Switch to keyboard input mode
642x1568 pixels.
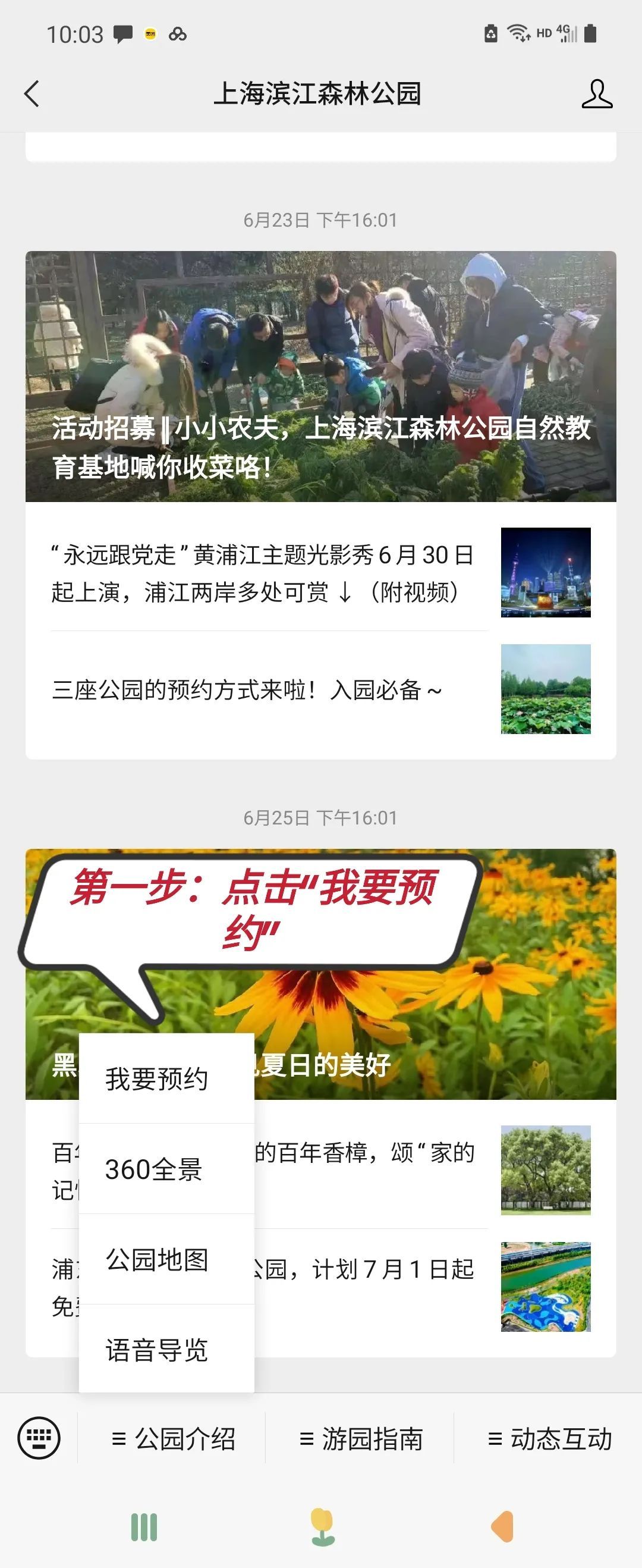pyautogui.click(x=39, y=1438)
